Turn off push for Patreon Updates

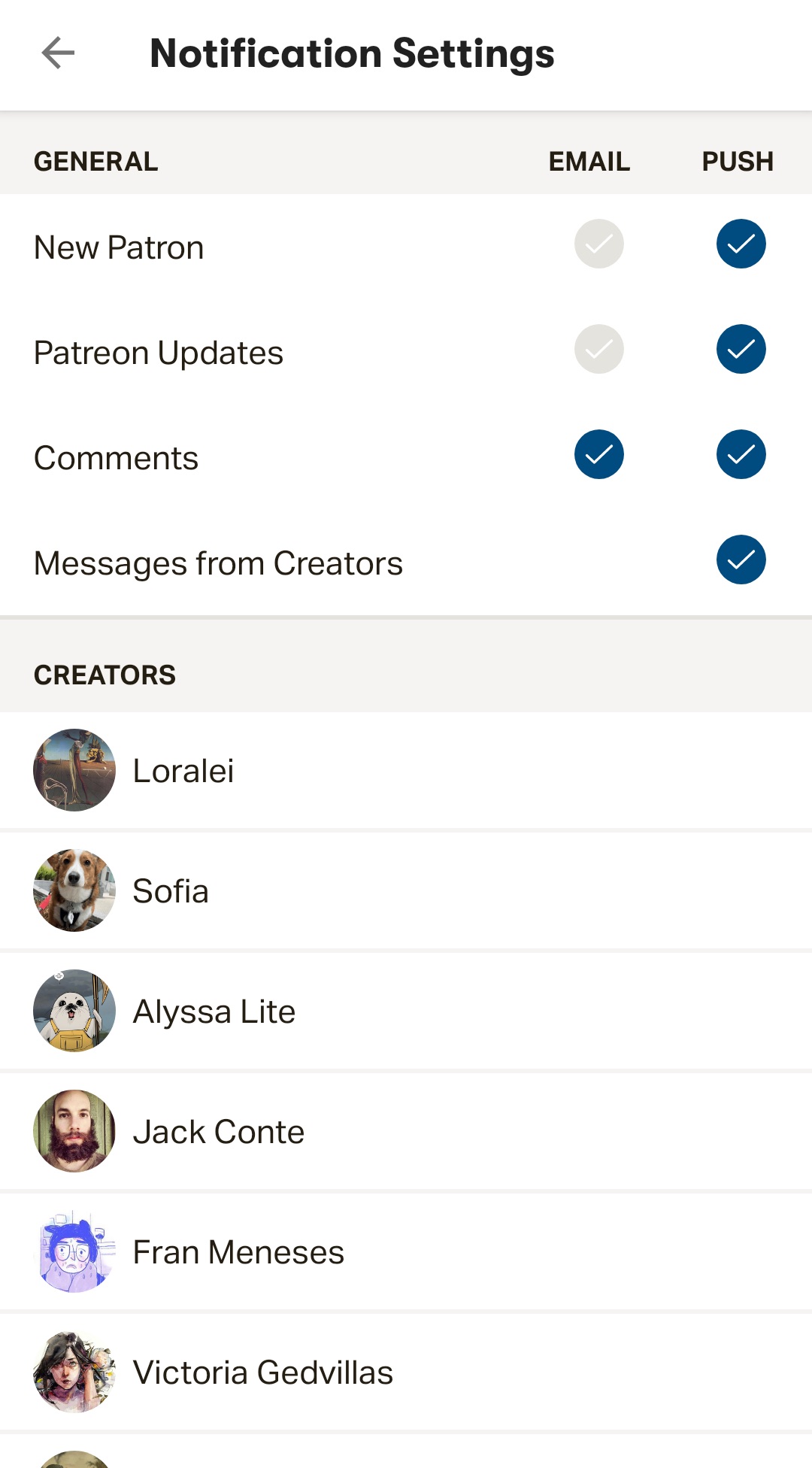point(741,349)
